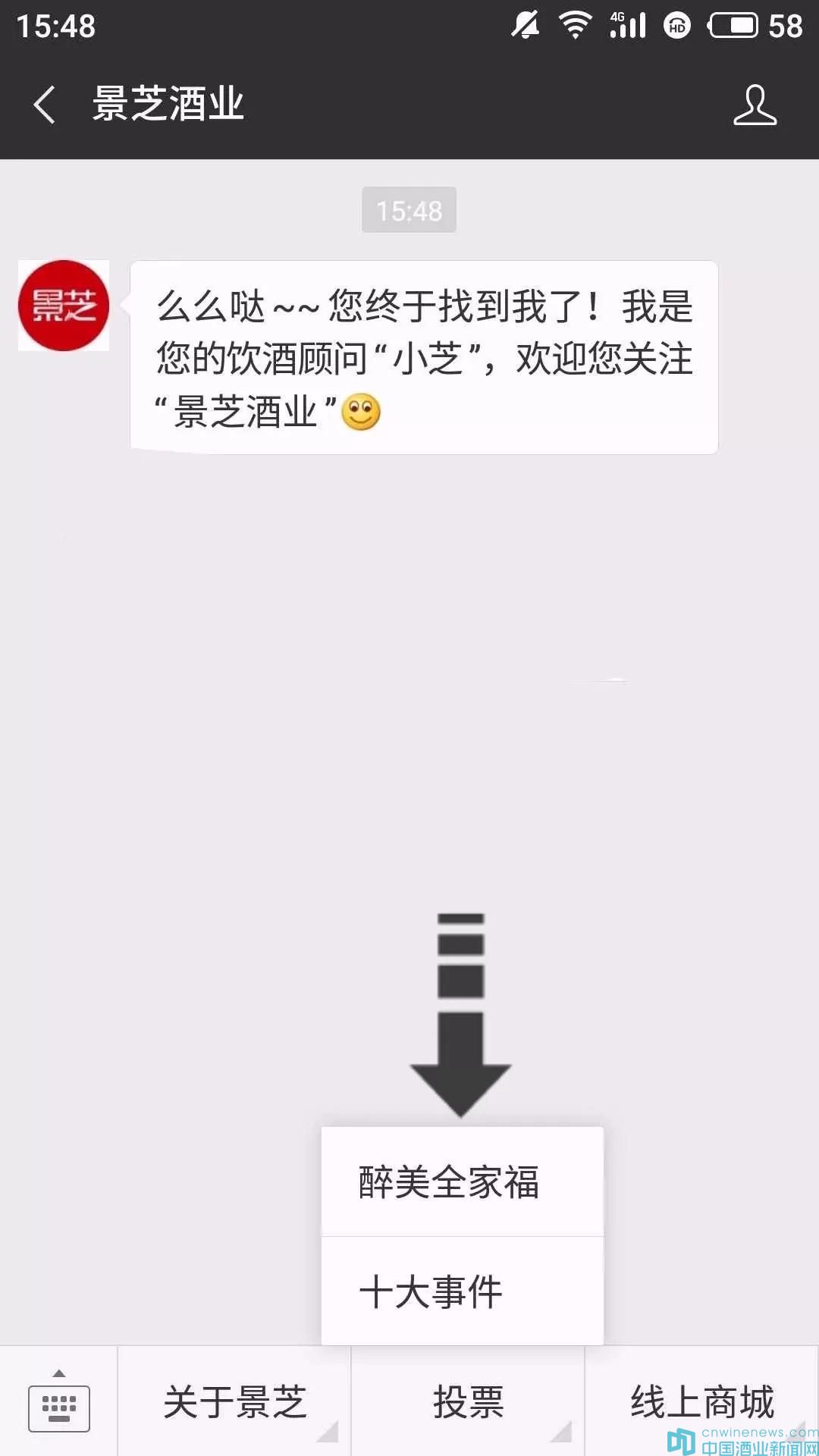Choose 十大事件 in the popup menu
819x1456 pixels.
coord(462,1291)
